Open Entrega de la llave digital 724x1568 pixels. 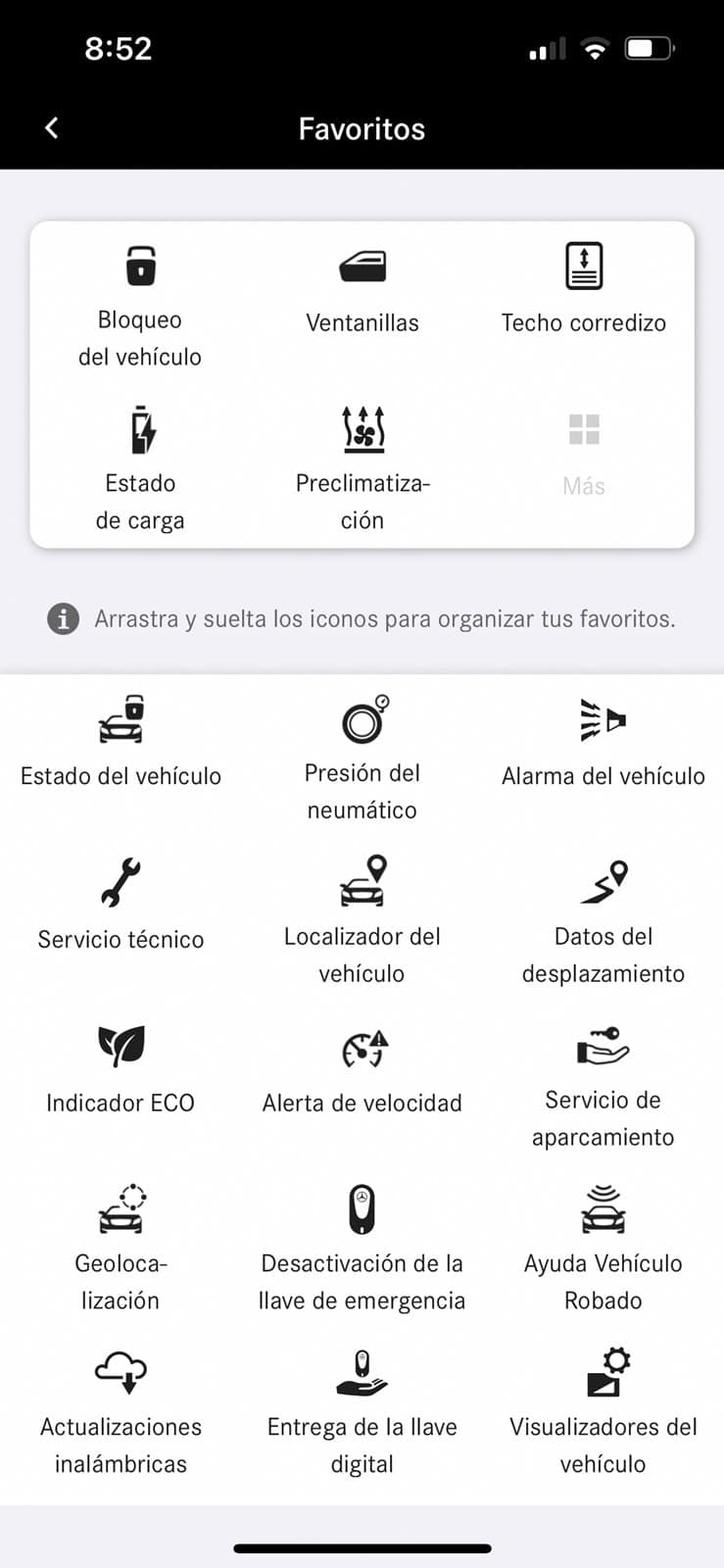(x=362, y=1412)
